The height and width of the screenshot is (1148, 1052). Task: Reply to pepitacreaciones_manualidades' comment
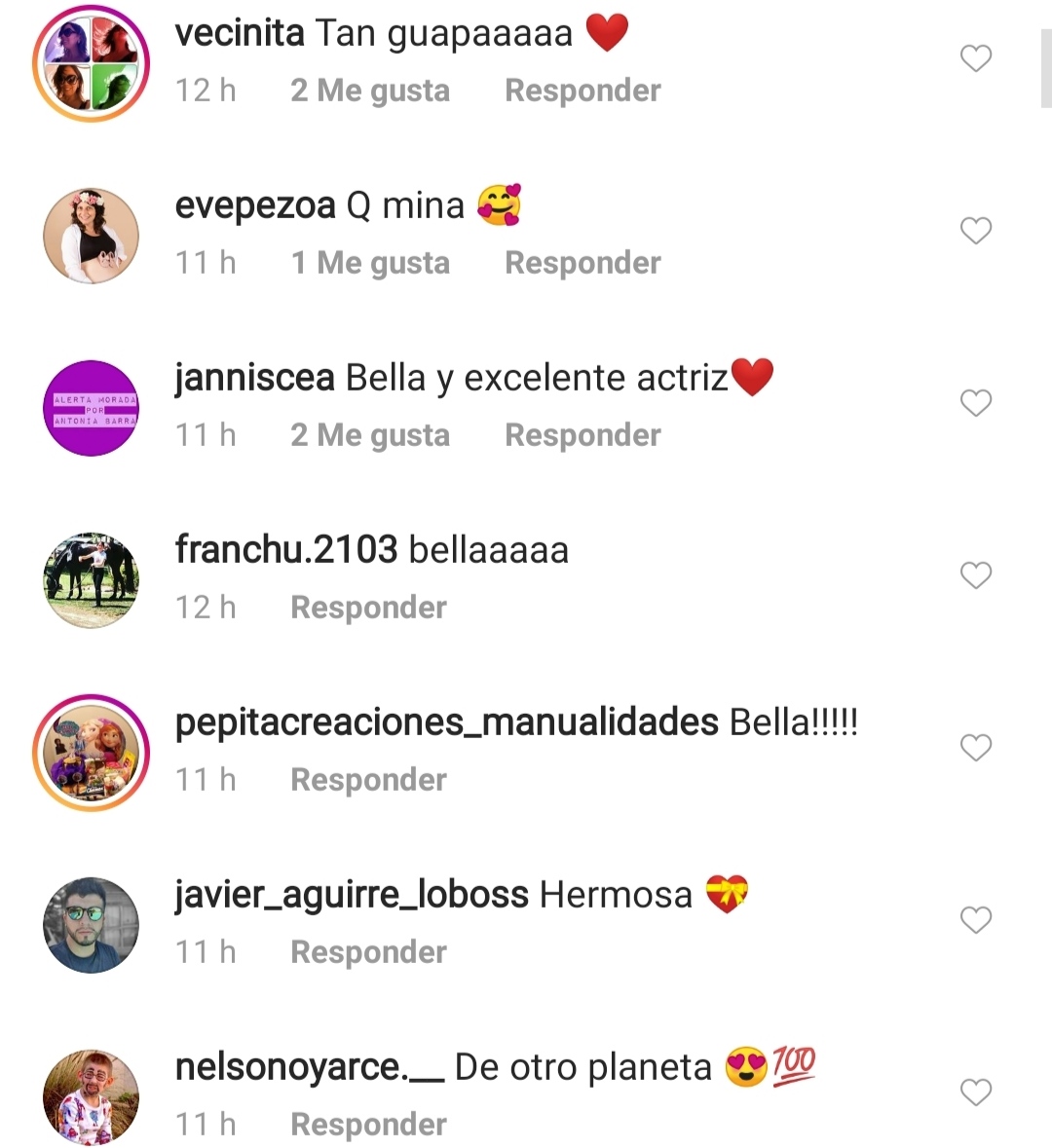[368, 780]
